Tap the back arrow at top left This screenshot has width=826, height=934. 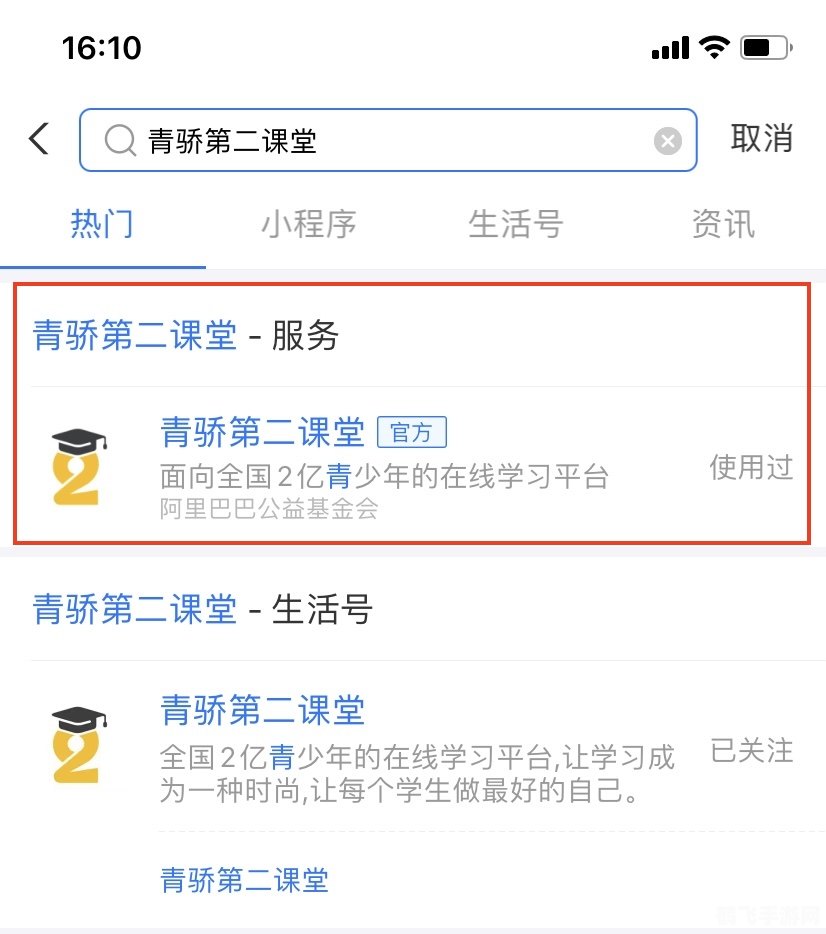[37, 139]
